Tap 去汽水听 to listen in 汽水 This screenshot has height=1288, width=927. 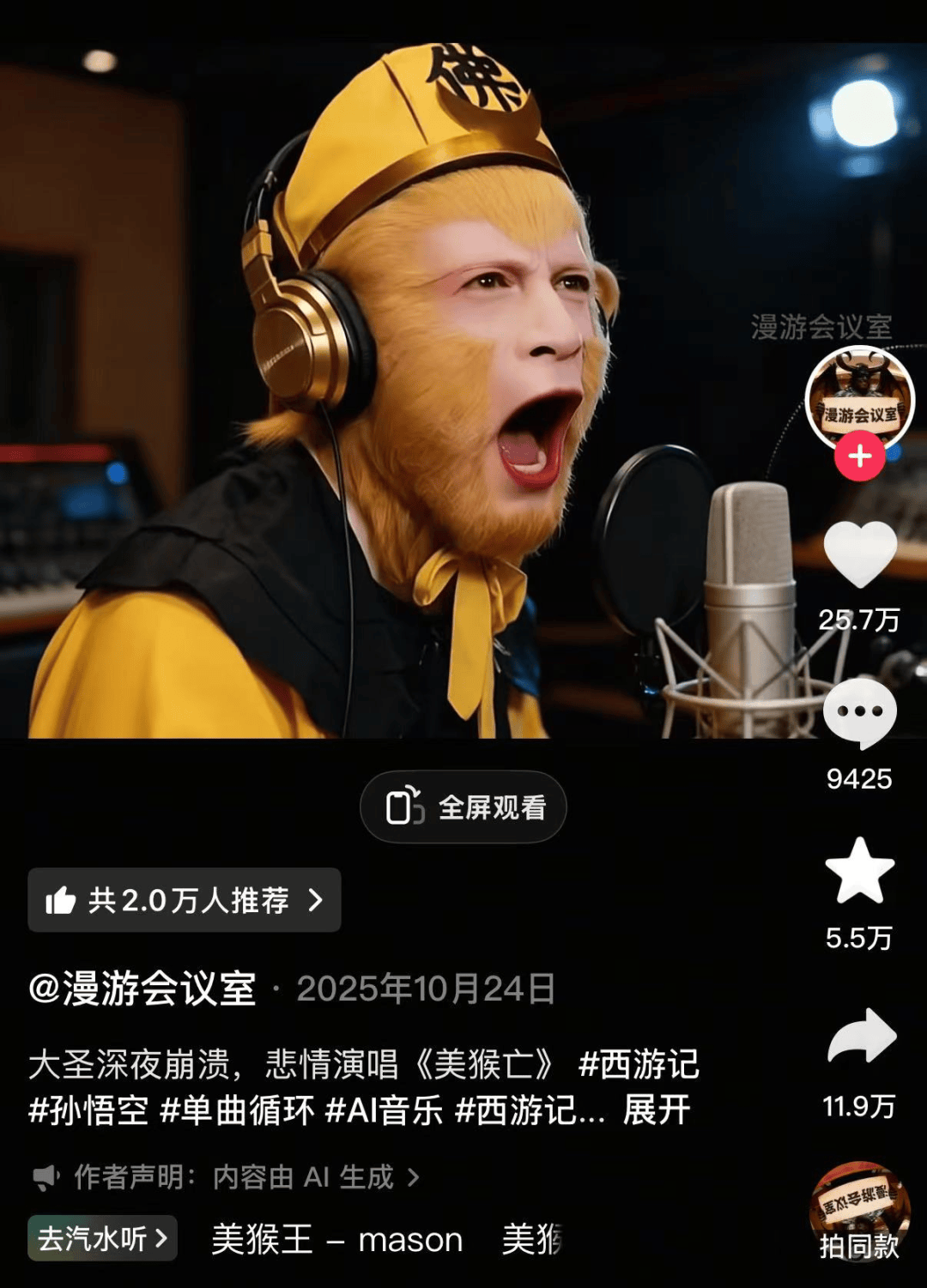pos(102,1238)
